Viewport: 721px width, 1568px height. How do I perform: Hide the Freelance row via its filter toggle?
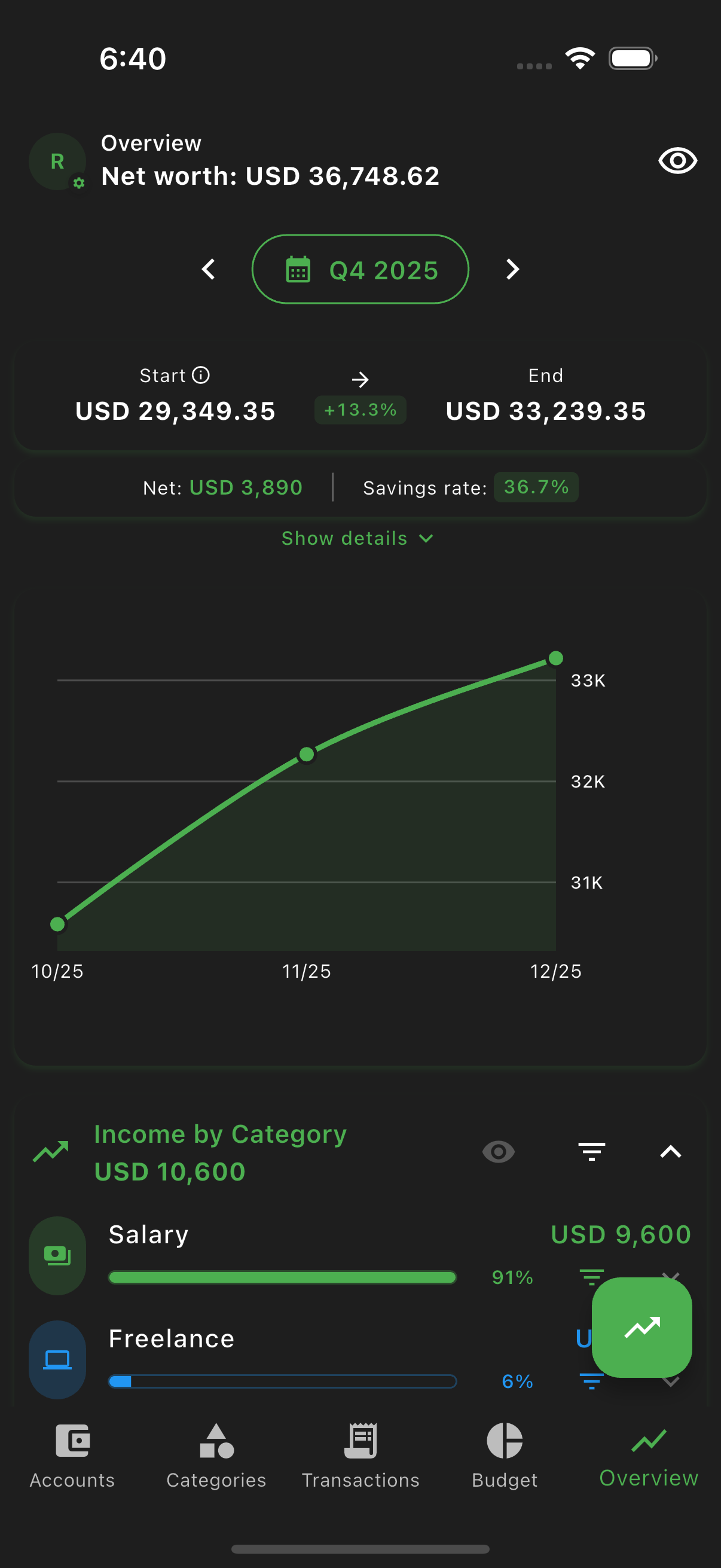(591, 1382)
